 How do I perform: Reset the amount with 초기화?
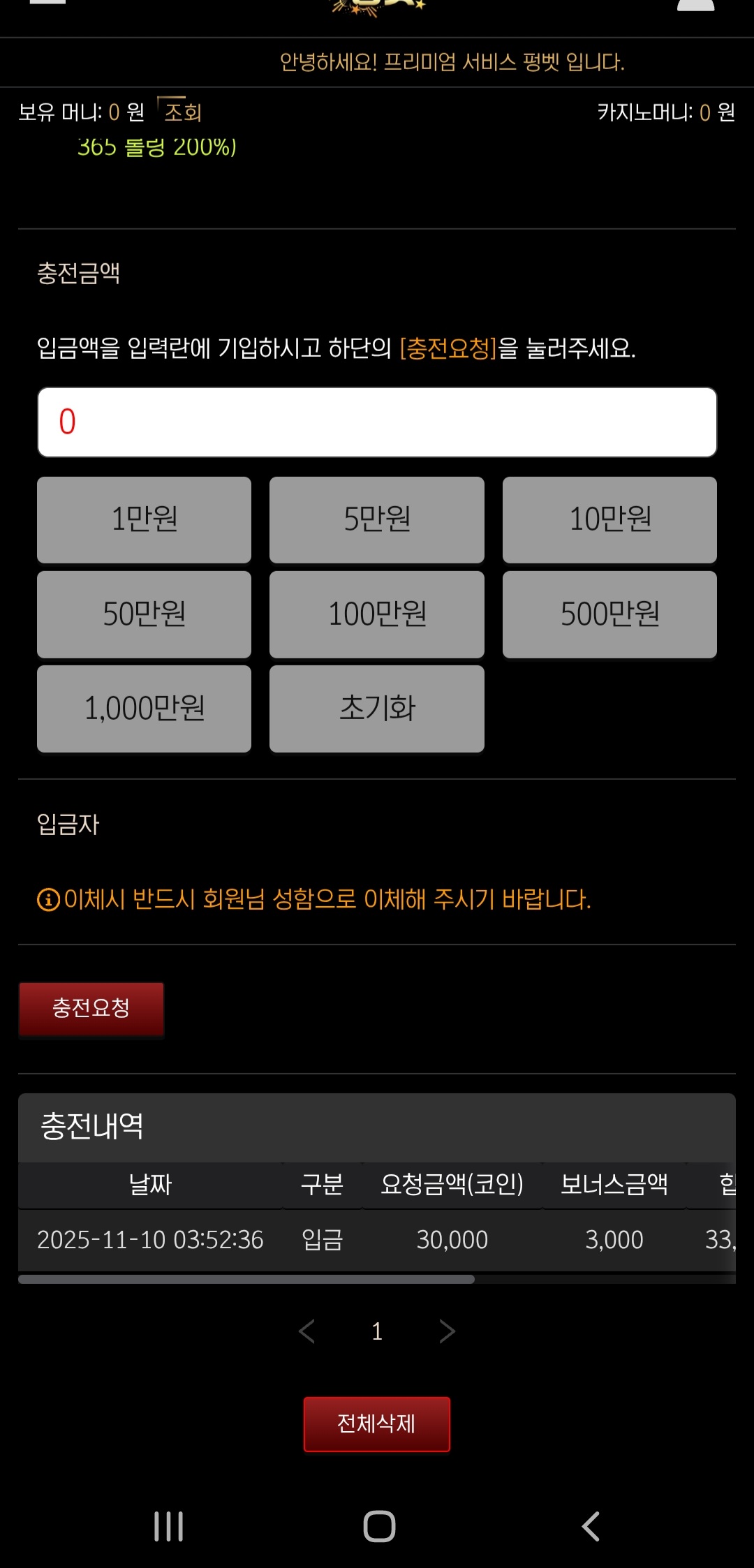click(x=377, y=709)
